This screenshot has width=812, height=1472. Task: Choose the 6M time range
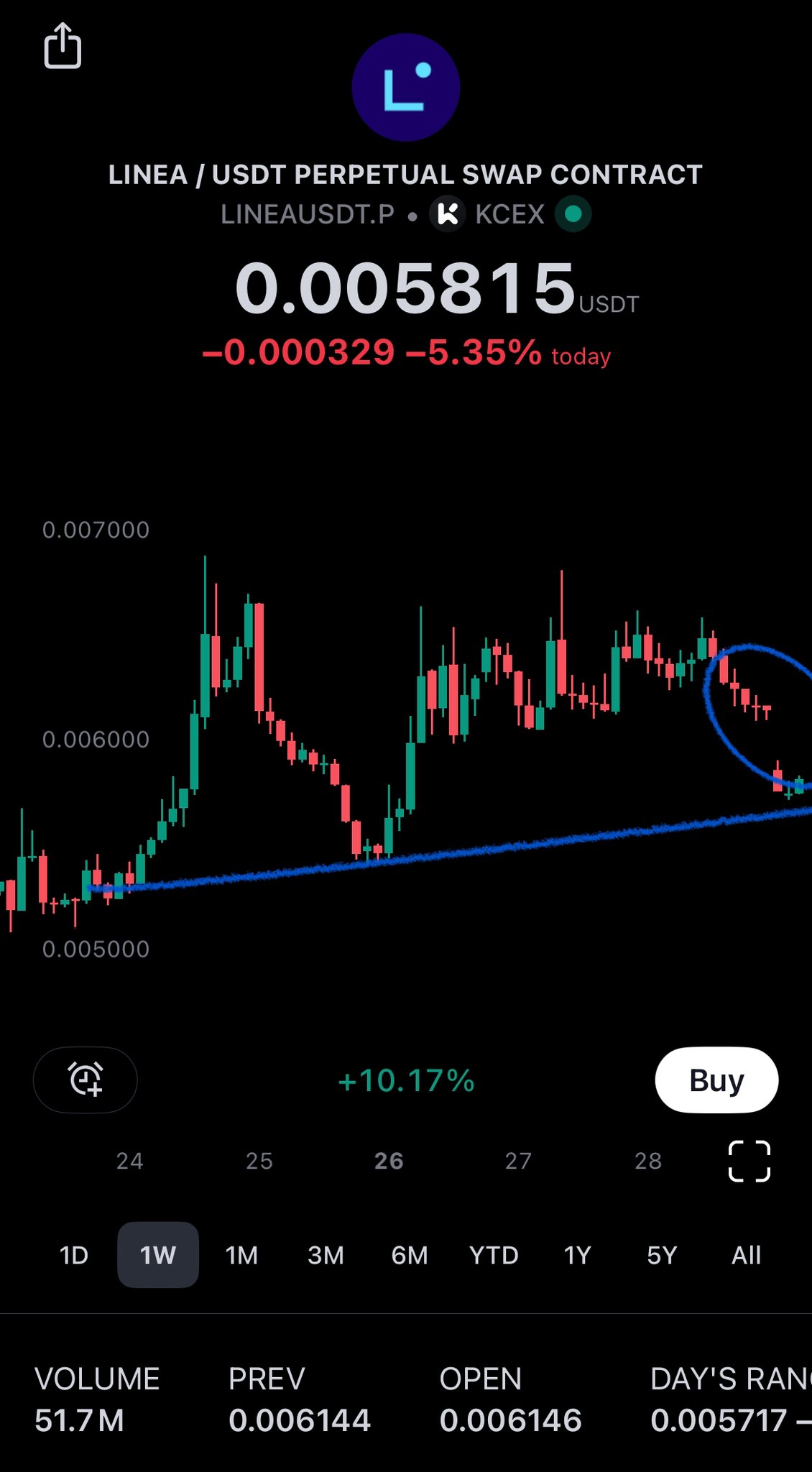410,1255
